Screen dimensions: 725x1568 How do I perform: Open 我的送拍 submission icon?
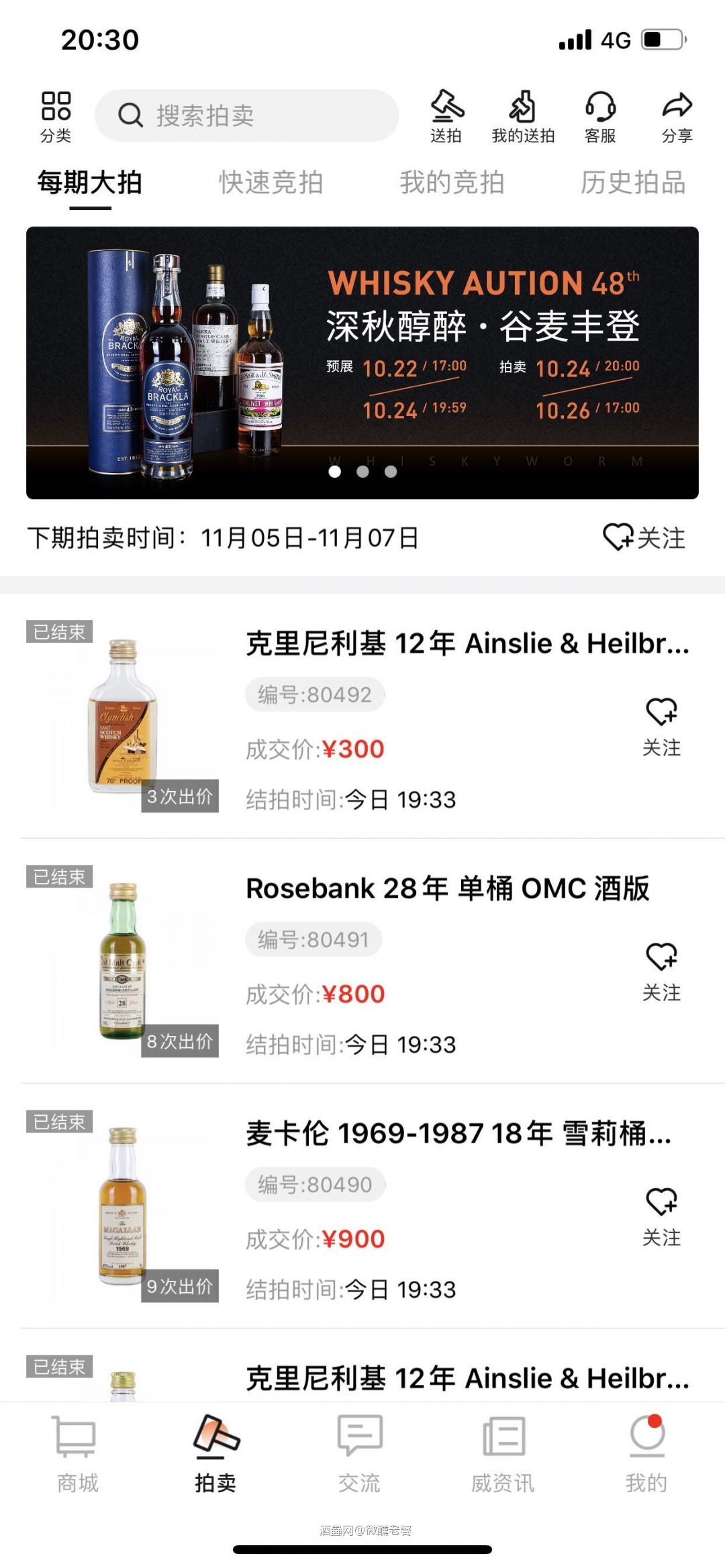pyautogui.click(x=523, y=116)
